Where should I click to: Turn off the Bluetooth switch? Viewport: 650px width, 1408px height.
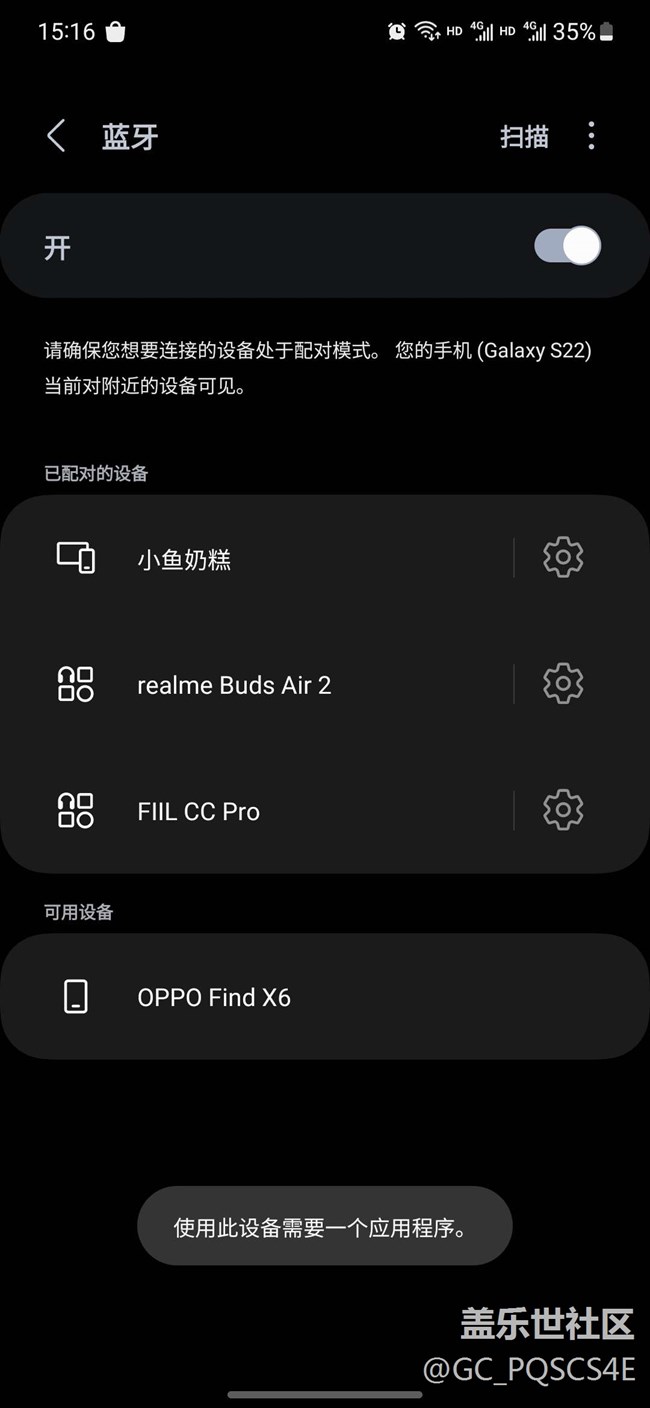click(x=567, y=246)
